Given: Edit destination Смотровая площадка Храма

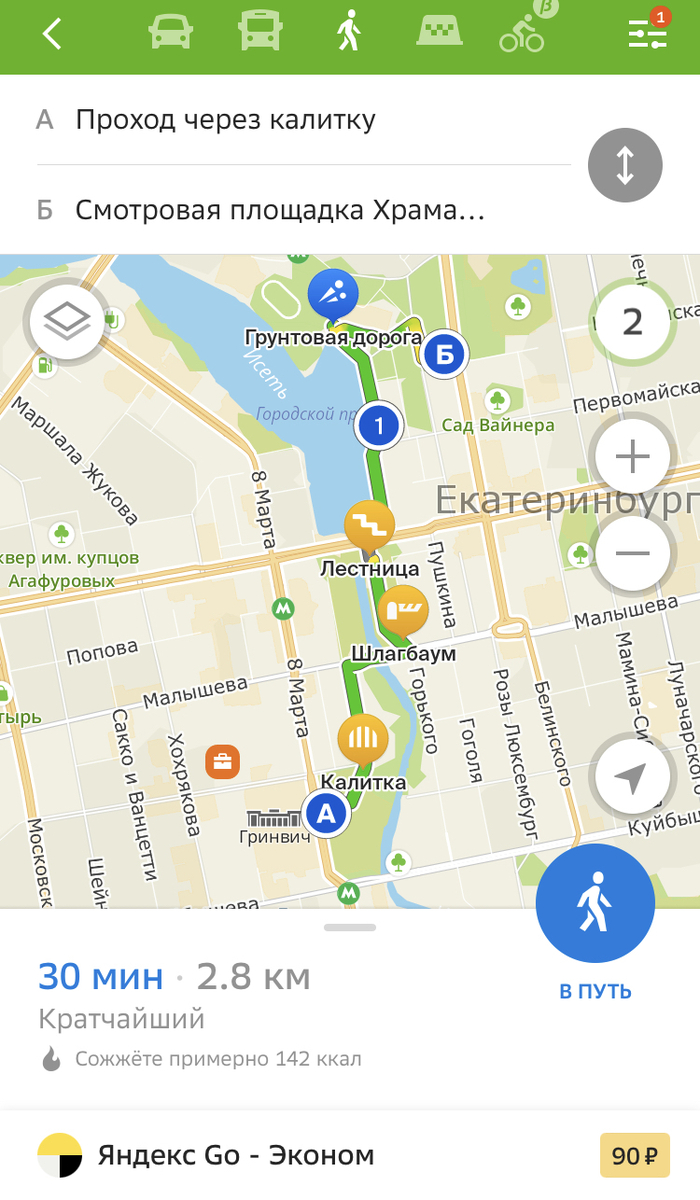Looking at the screenshot, I should point(304,211).
